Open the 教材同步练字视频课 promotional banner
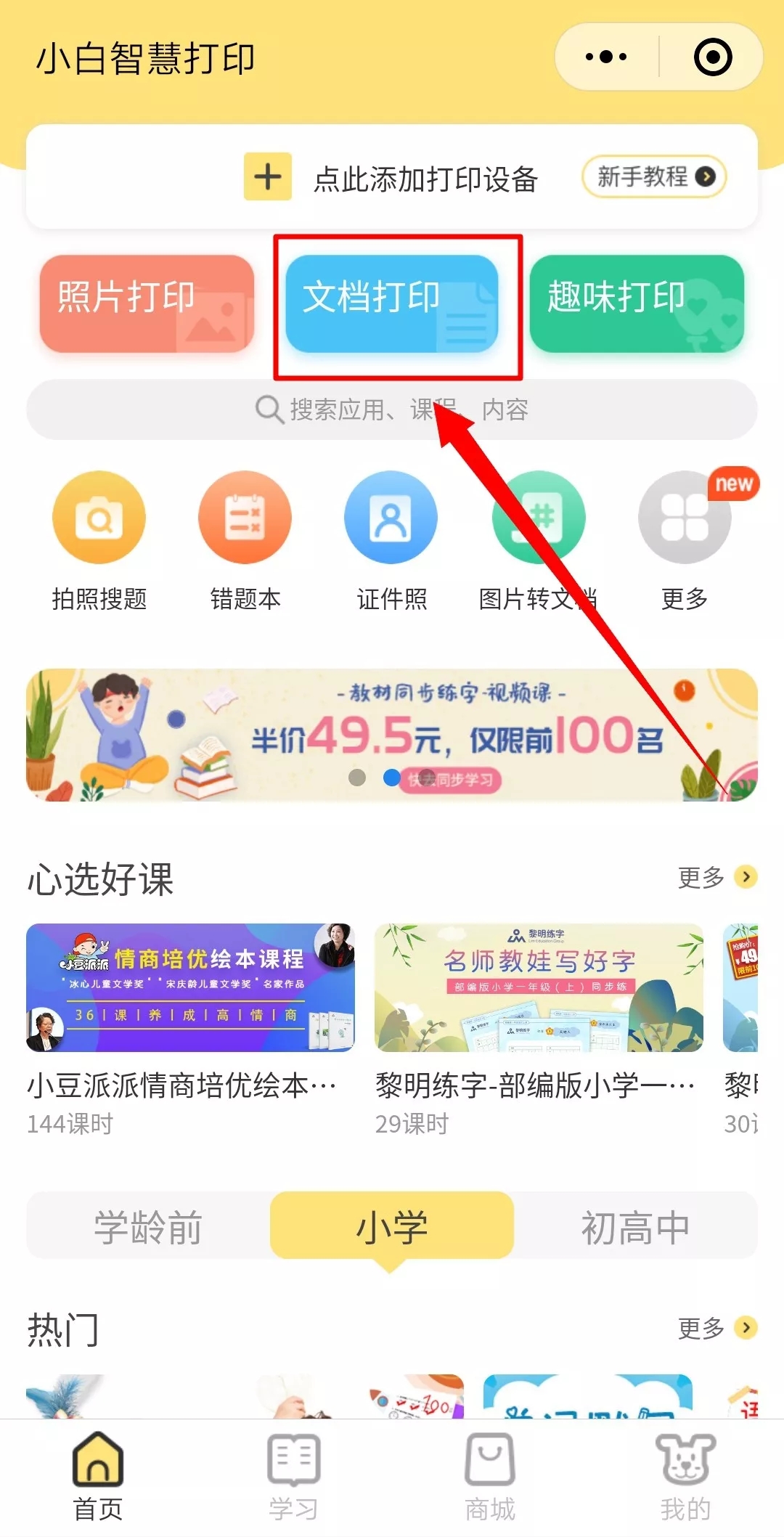 tap(392, 734)
